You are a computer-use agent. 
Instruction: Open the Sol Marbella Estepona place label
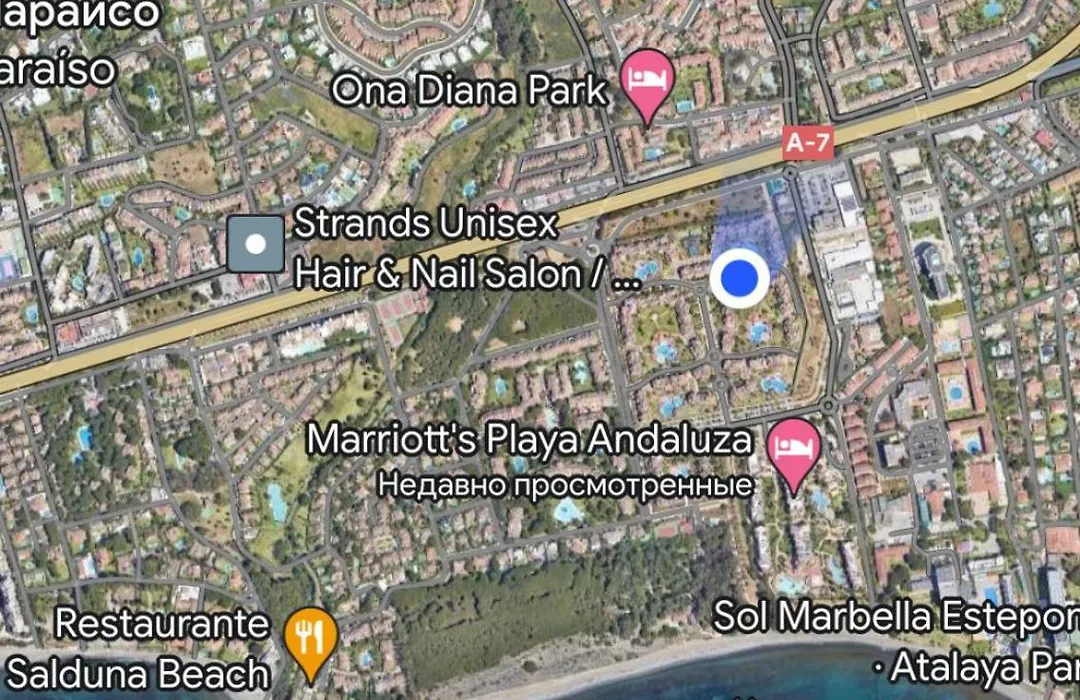coord(895,617)
